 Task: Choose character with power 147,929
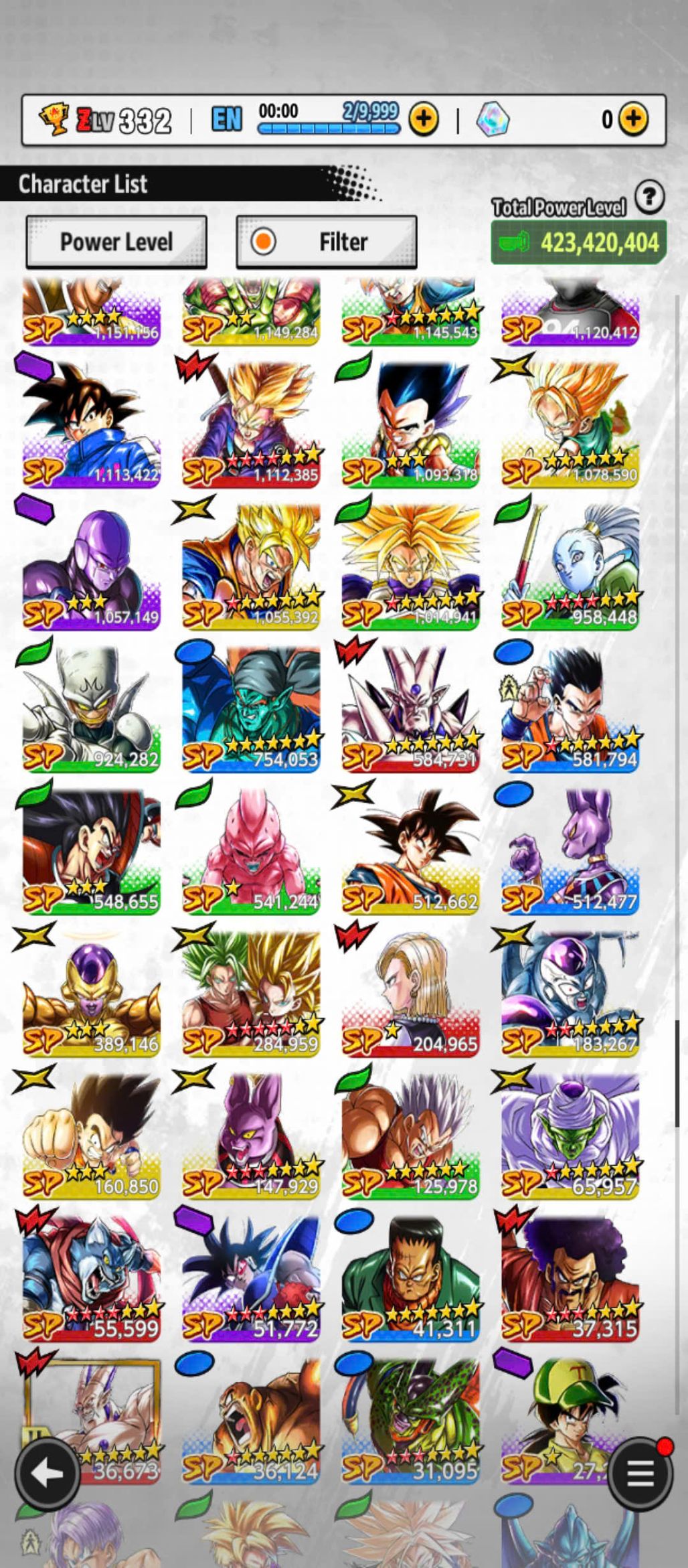pyautogui.click(x=251, y=1136)
